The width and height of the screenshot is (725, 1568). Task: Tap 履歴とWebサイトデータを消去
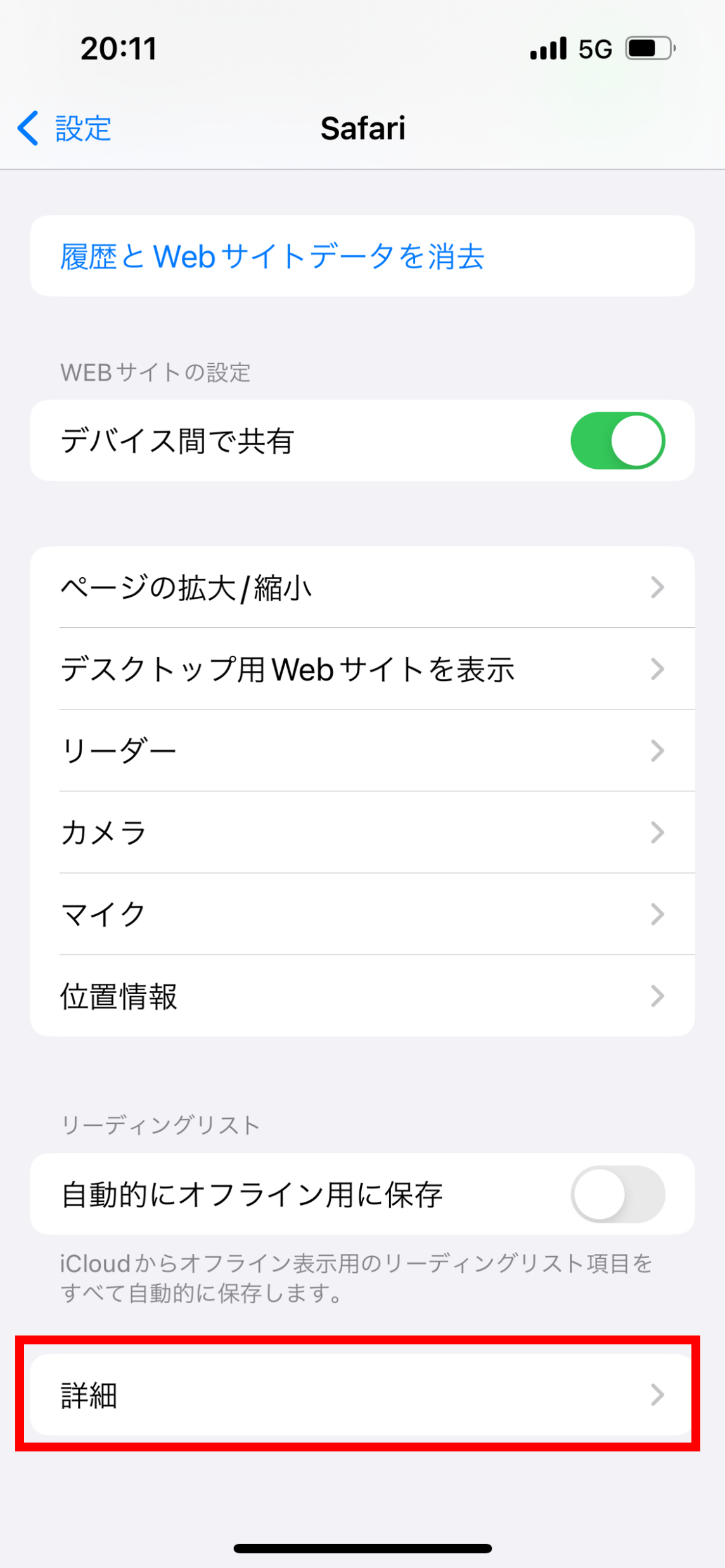pyautogui.click(x=362, y=256)
